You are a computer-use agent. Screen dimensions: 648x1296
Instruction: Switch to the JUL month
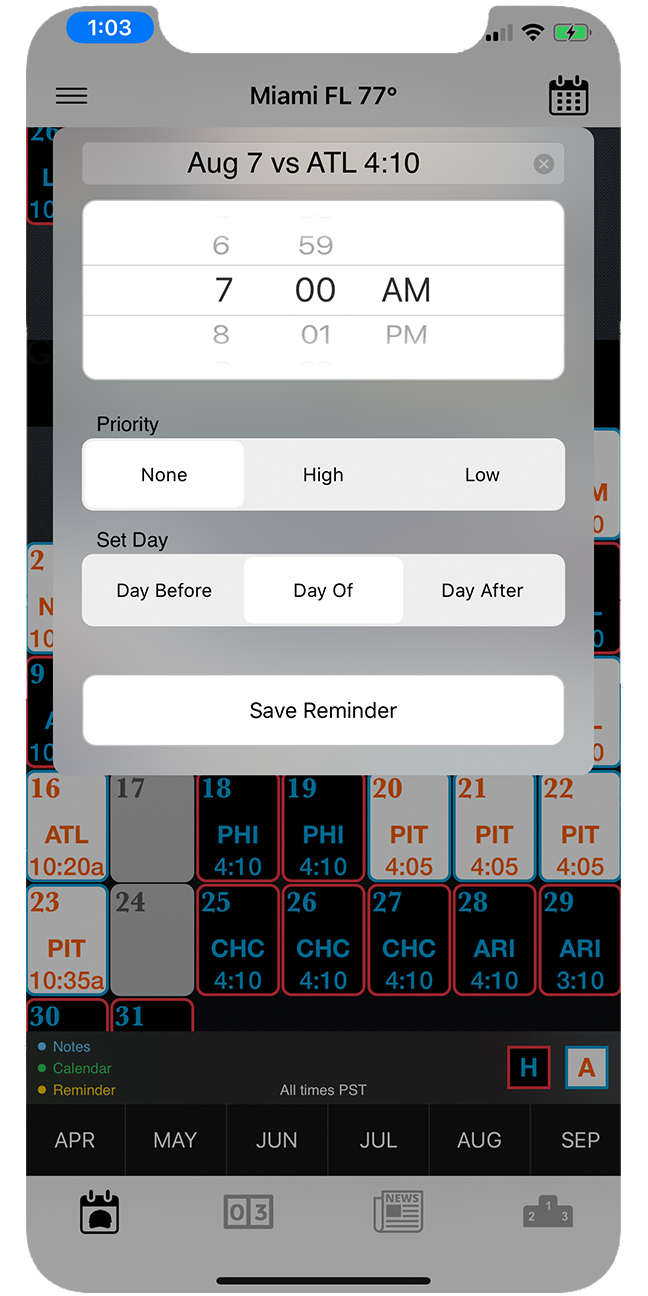tap(378, 1140)
